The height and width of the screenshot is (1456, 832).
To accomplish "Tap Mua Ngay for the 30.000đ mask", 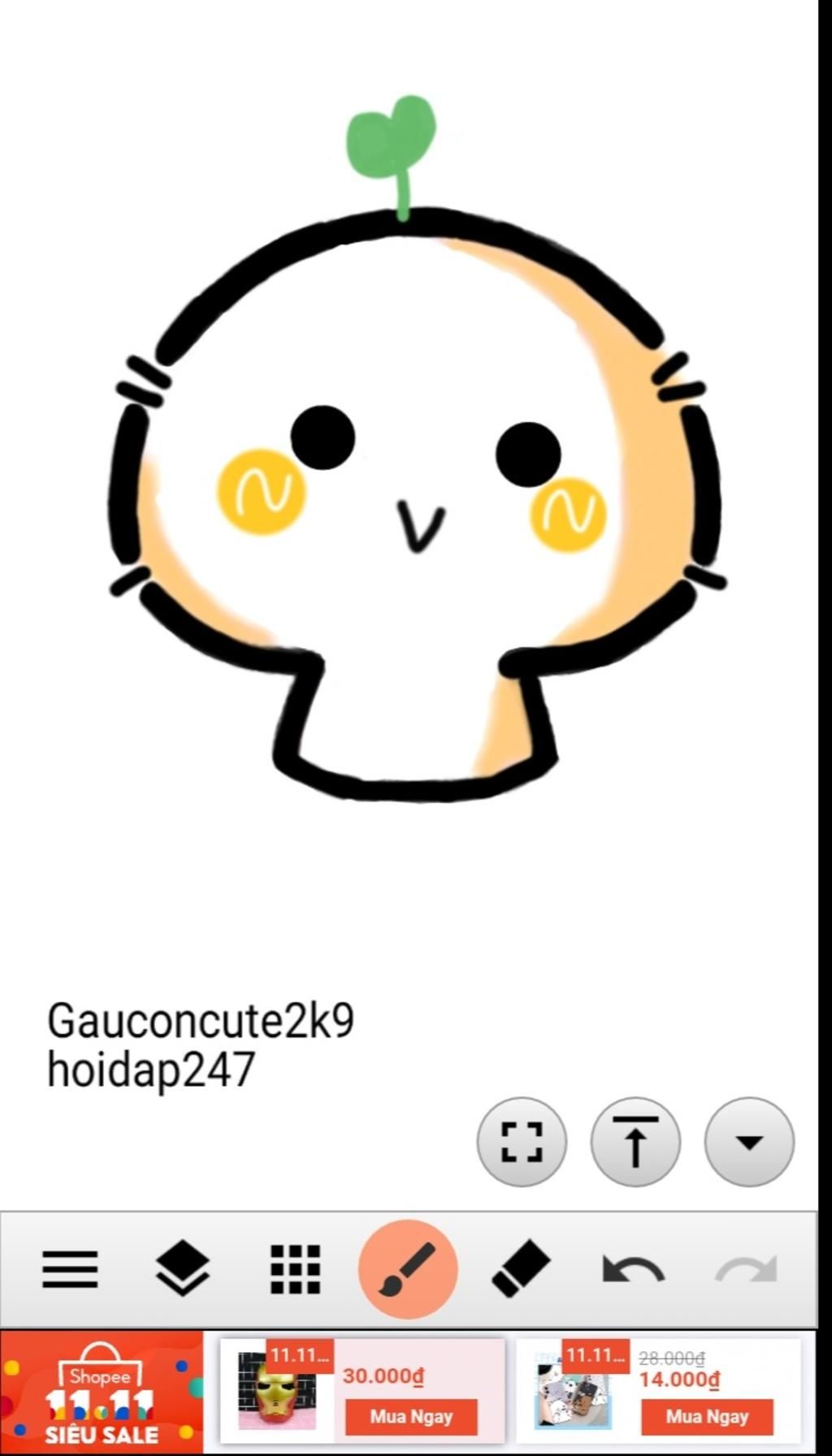I will [411, 1417].
